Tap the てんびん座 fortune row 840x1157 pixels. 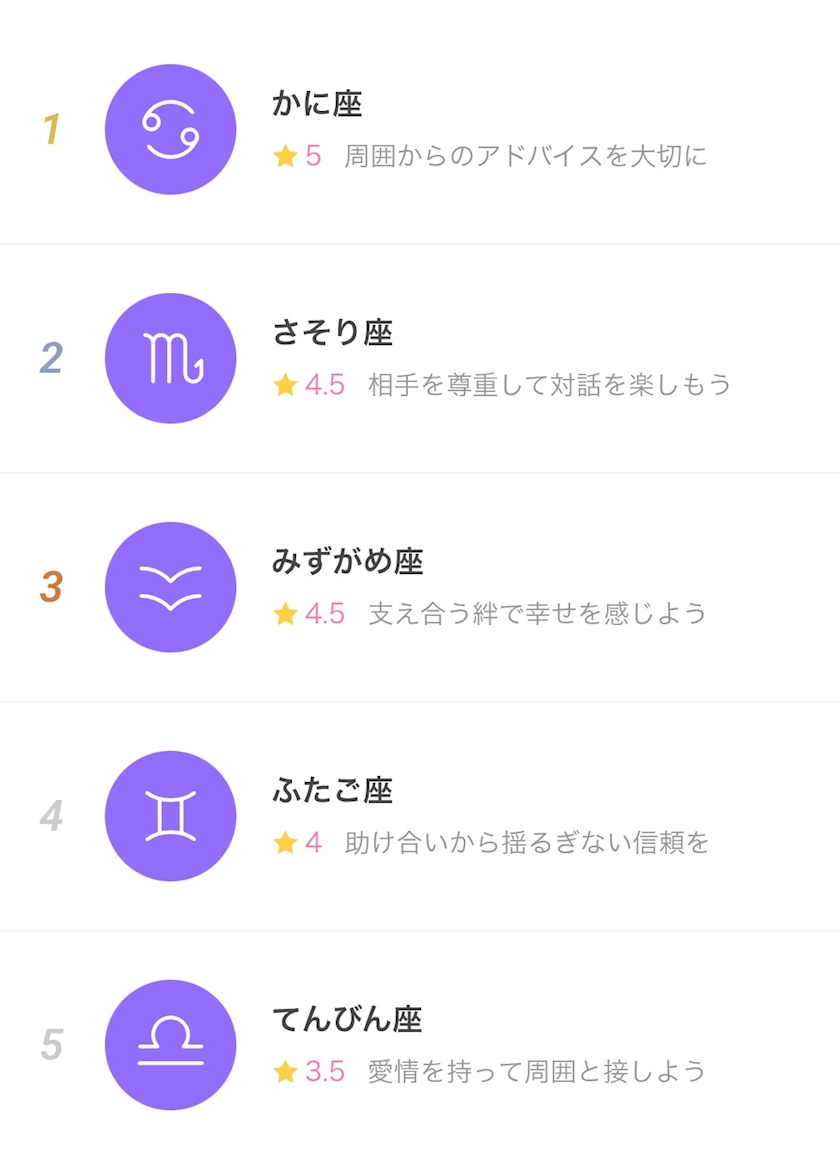coord(420,1045)
